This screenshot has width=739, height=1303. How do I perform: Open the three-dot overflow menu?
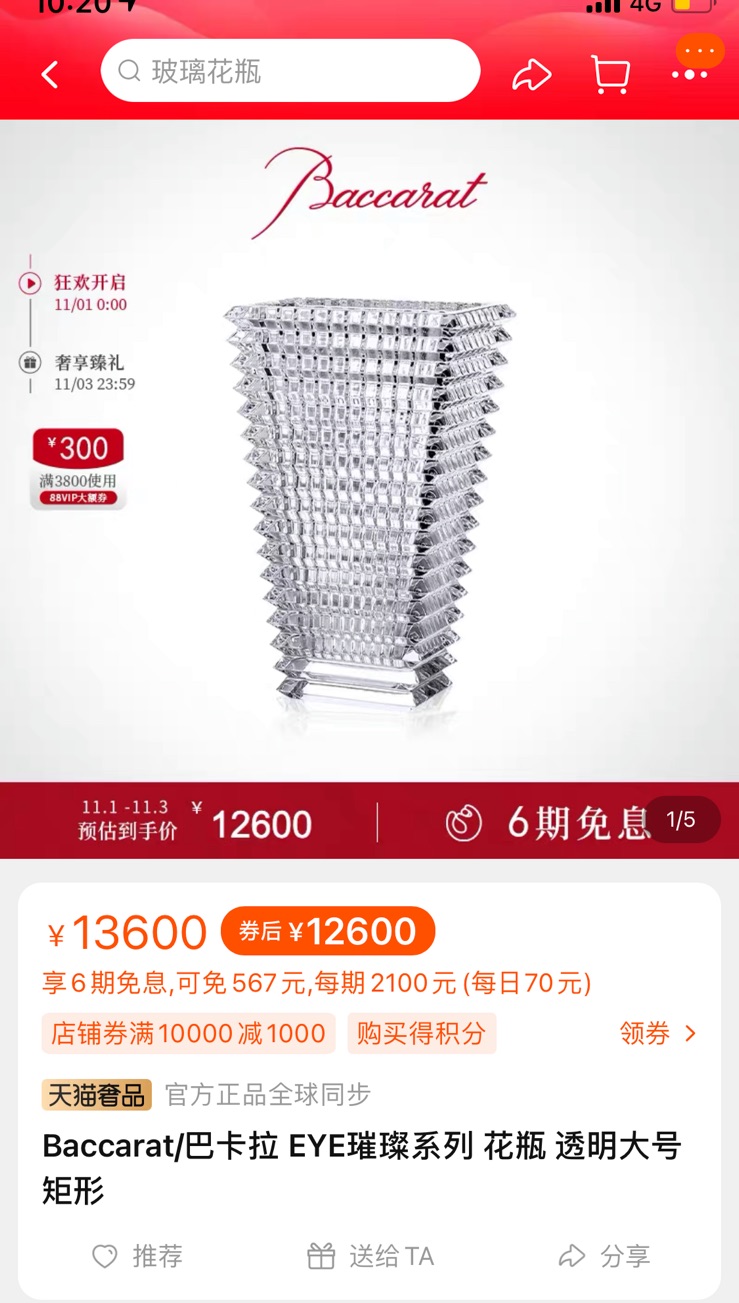pyautogui.click(x=690, y=74)
